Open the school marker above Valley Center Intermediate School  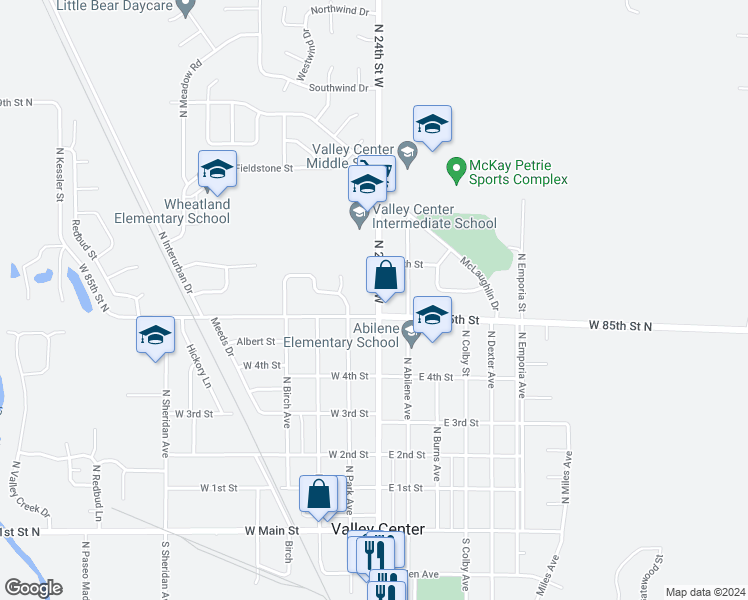click(367, 185)
